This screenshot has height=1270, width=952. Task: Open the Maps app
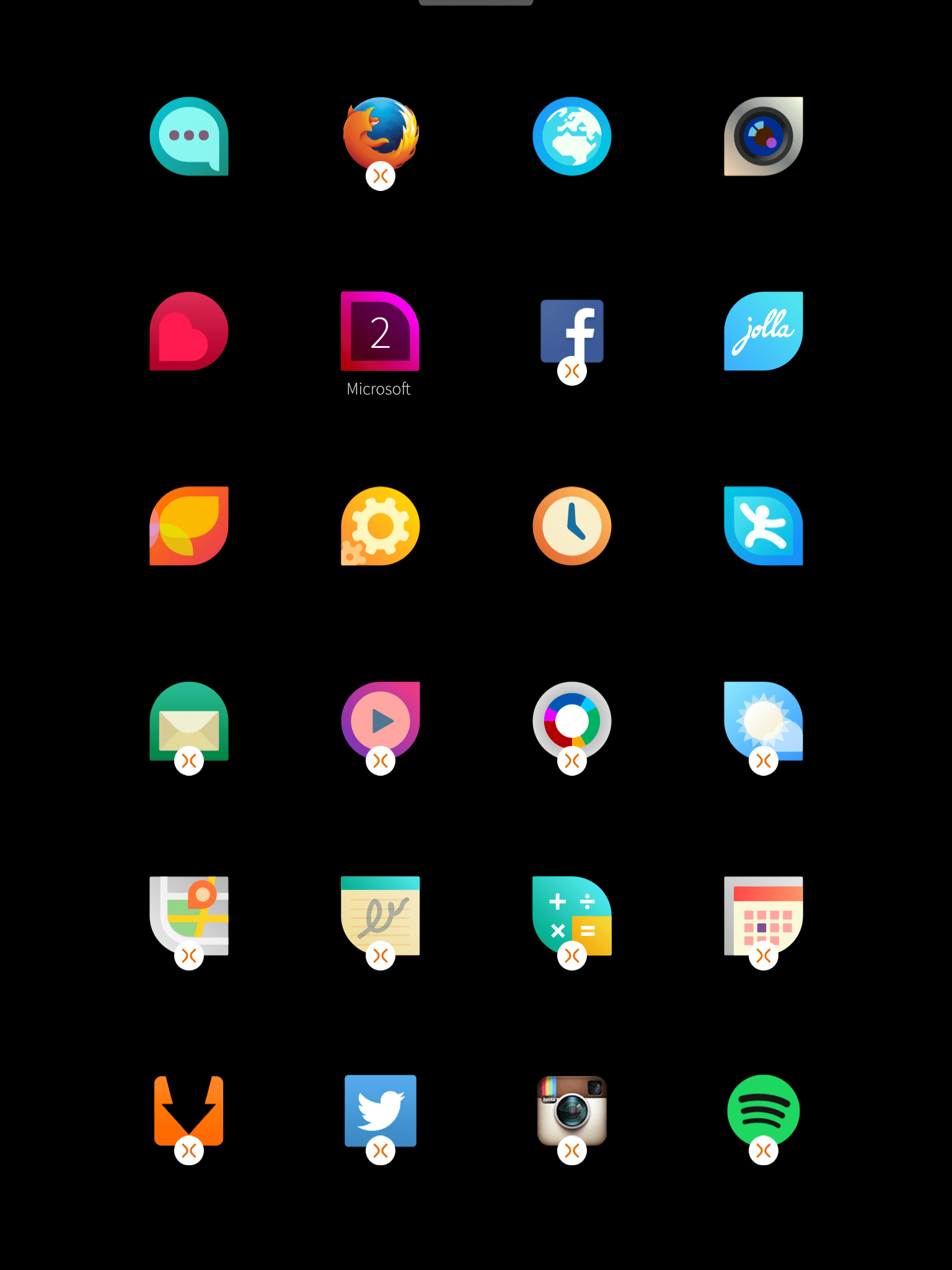tap(189, 915)
